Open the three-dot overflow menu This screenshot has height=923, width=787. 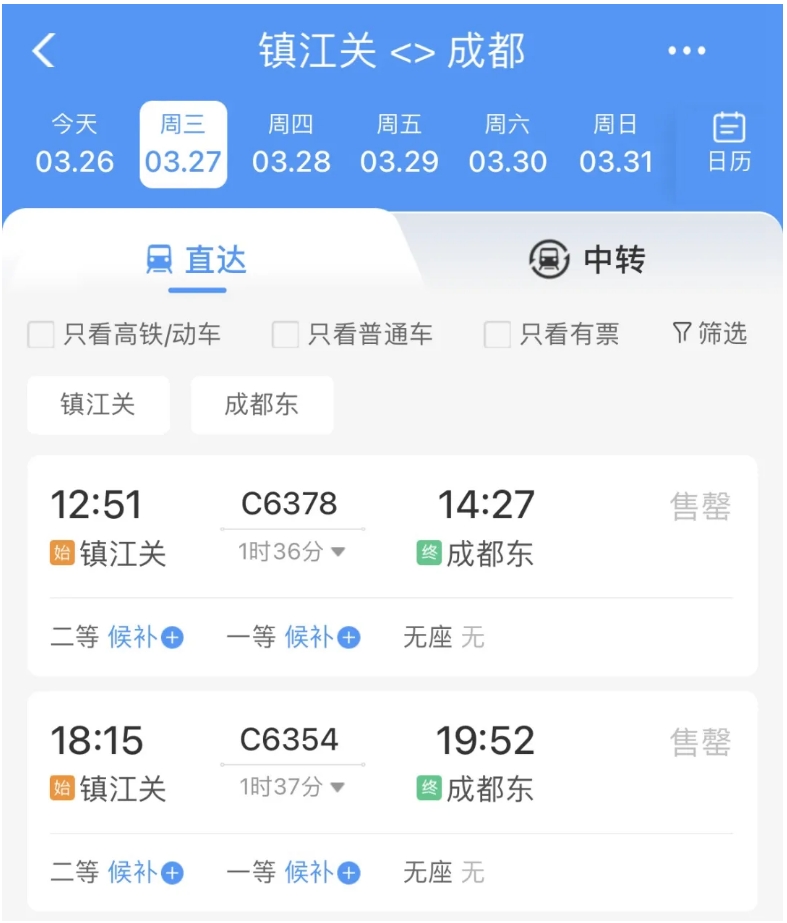[x=686, y=51]
